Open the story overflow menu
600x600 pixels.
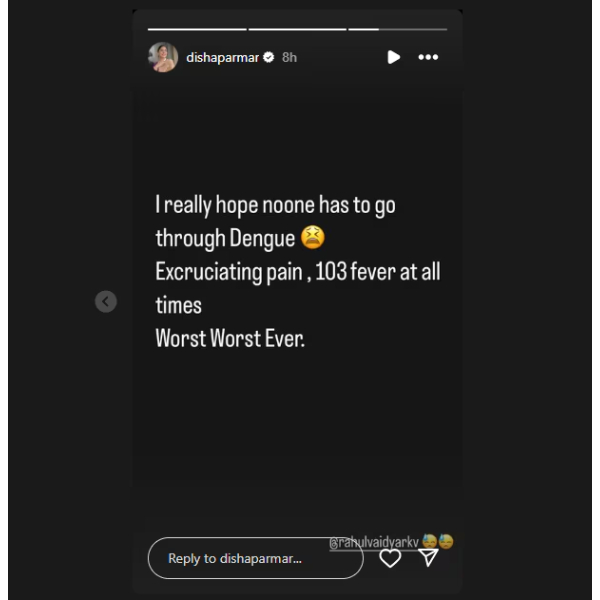[x=428, y=58]
